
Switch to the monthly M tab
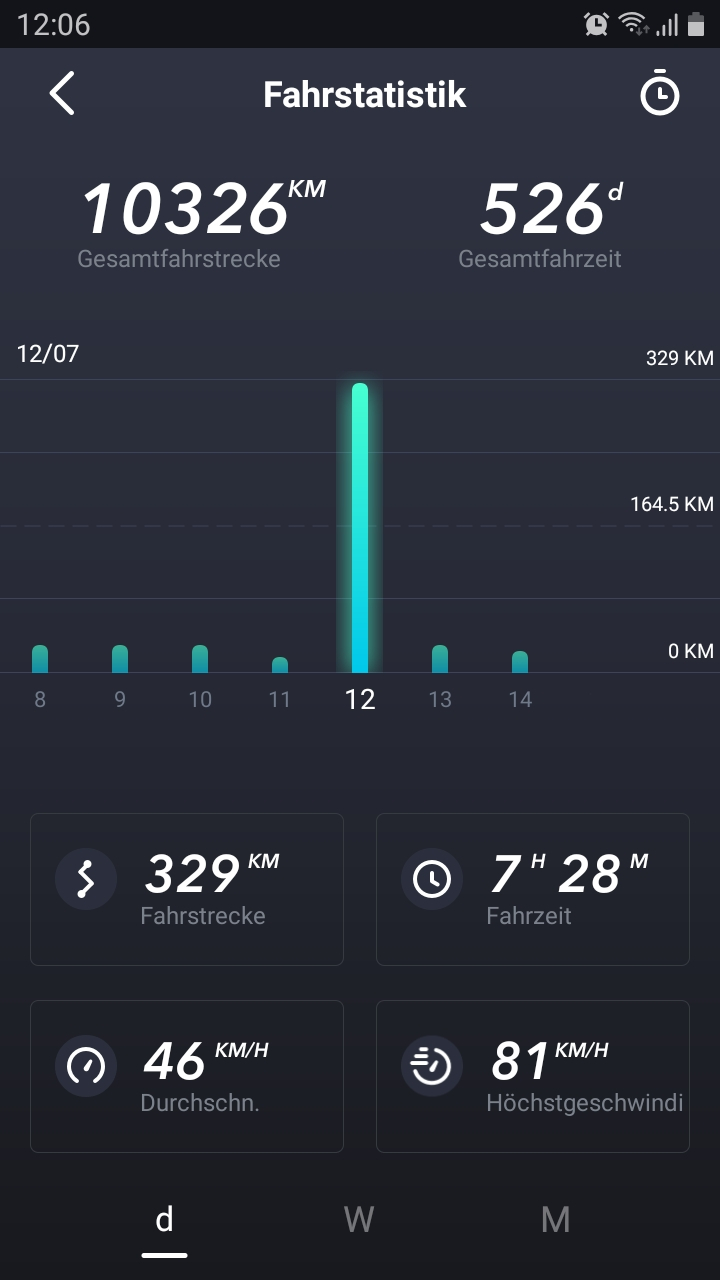555,1219
